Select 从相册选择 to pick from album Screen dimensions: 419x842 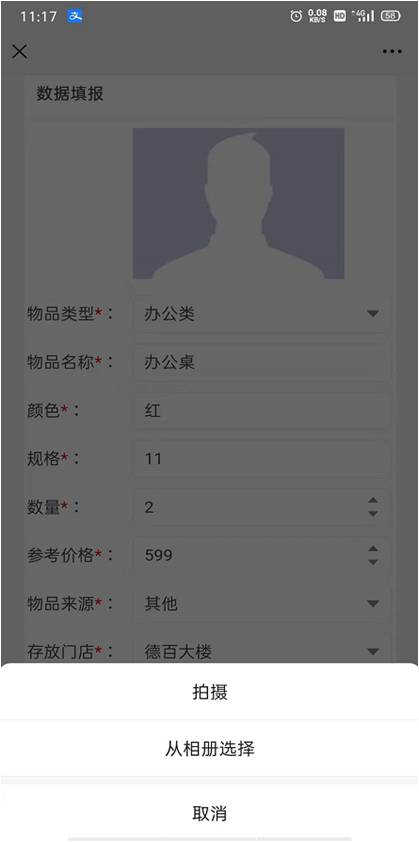pyautogui.click(x=210, y=748)
